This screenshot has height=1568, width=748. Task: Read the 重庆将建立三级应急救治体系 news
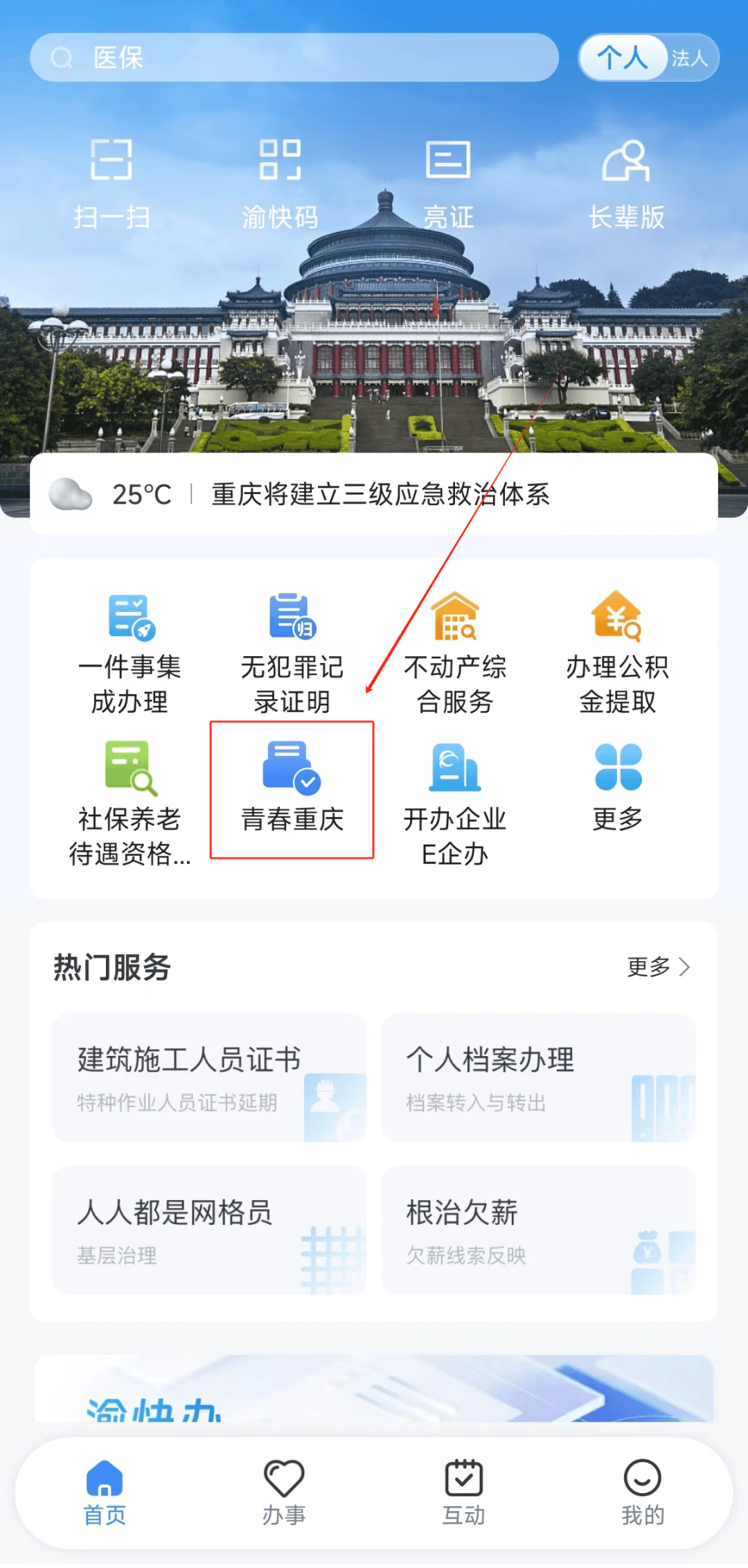pyautogui.click(x=380, y=495)
